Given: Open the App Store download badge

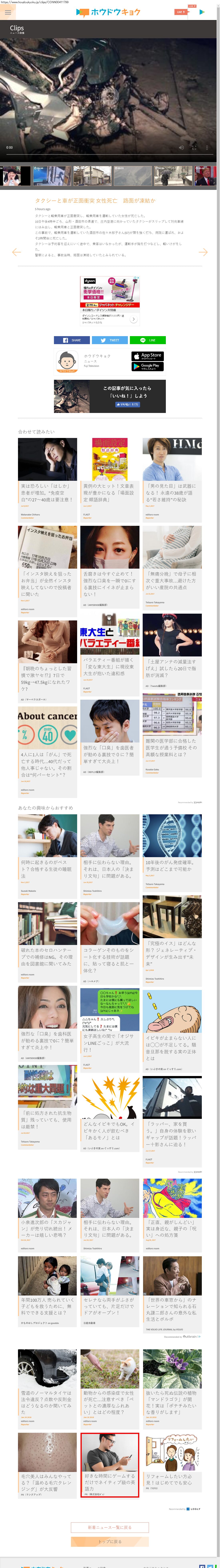Looking at the screenshot, I should 148,356.
